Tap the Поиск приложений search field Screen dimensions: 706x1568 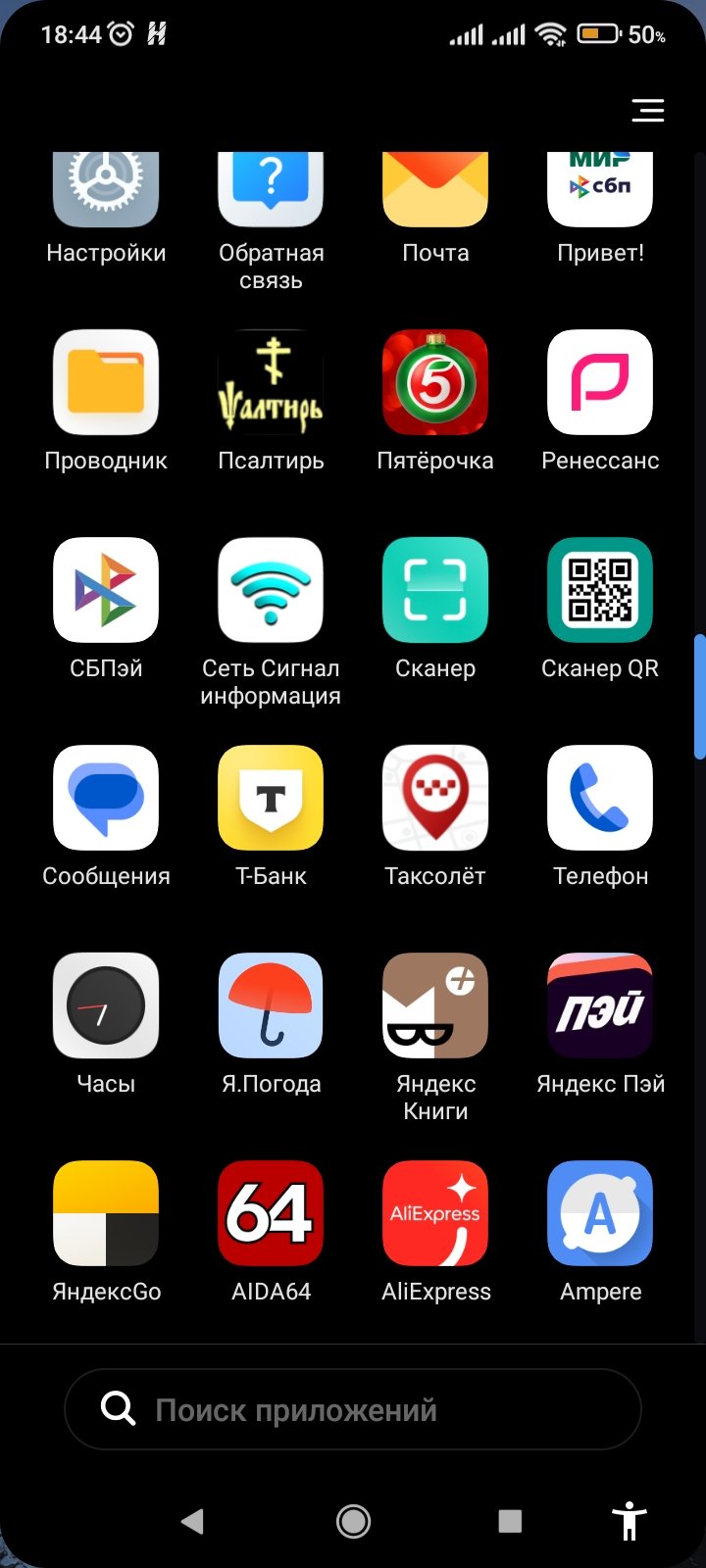coord(353,1409)
